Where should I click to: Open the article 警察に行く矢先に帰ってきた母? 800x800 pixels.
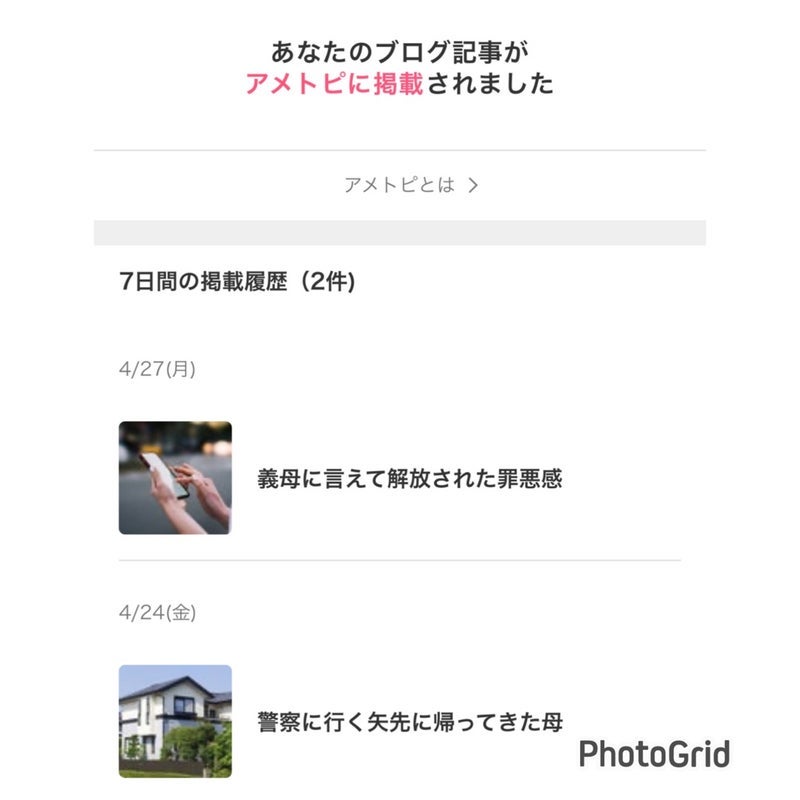pyautogui.click(x=409, y=721)
